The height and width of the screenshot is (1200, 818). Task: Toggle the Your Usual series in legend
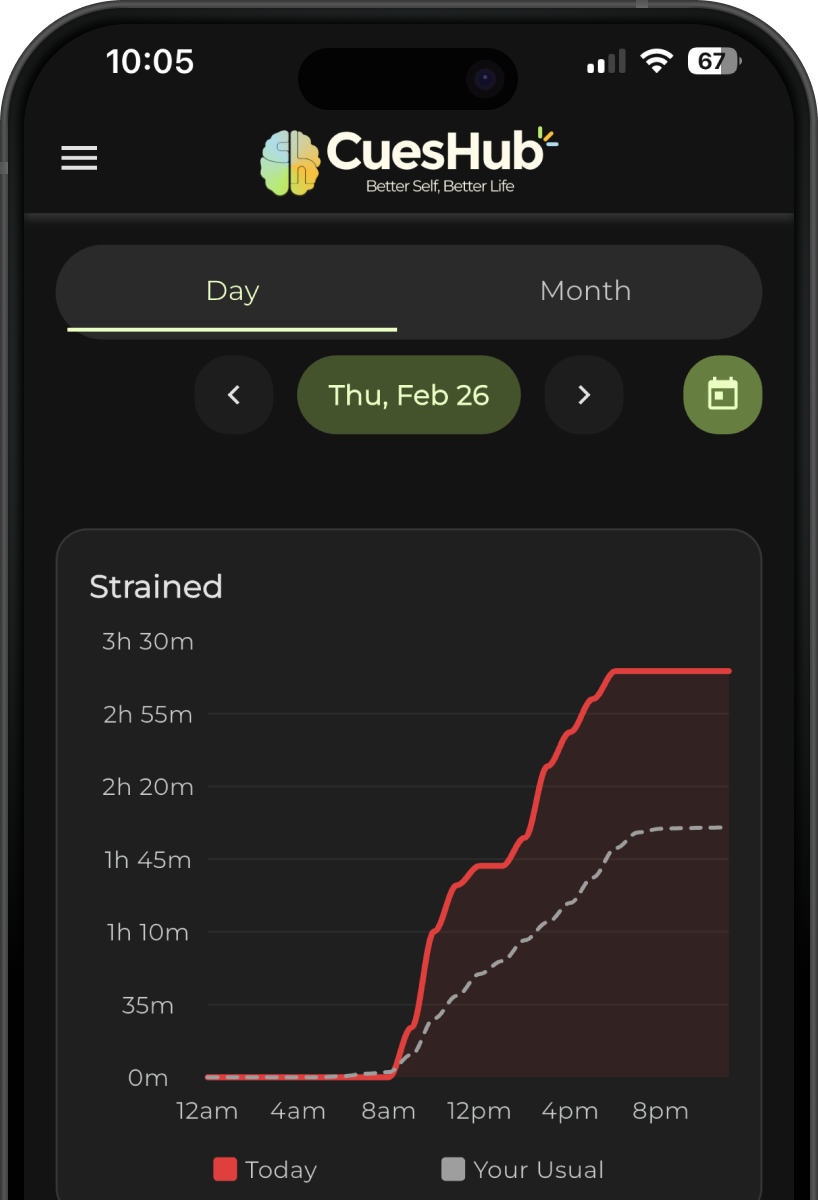[523, 1169]
